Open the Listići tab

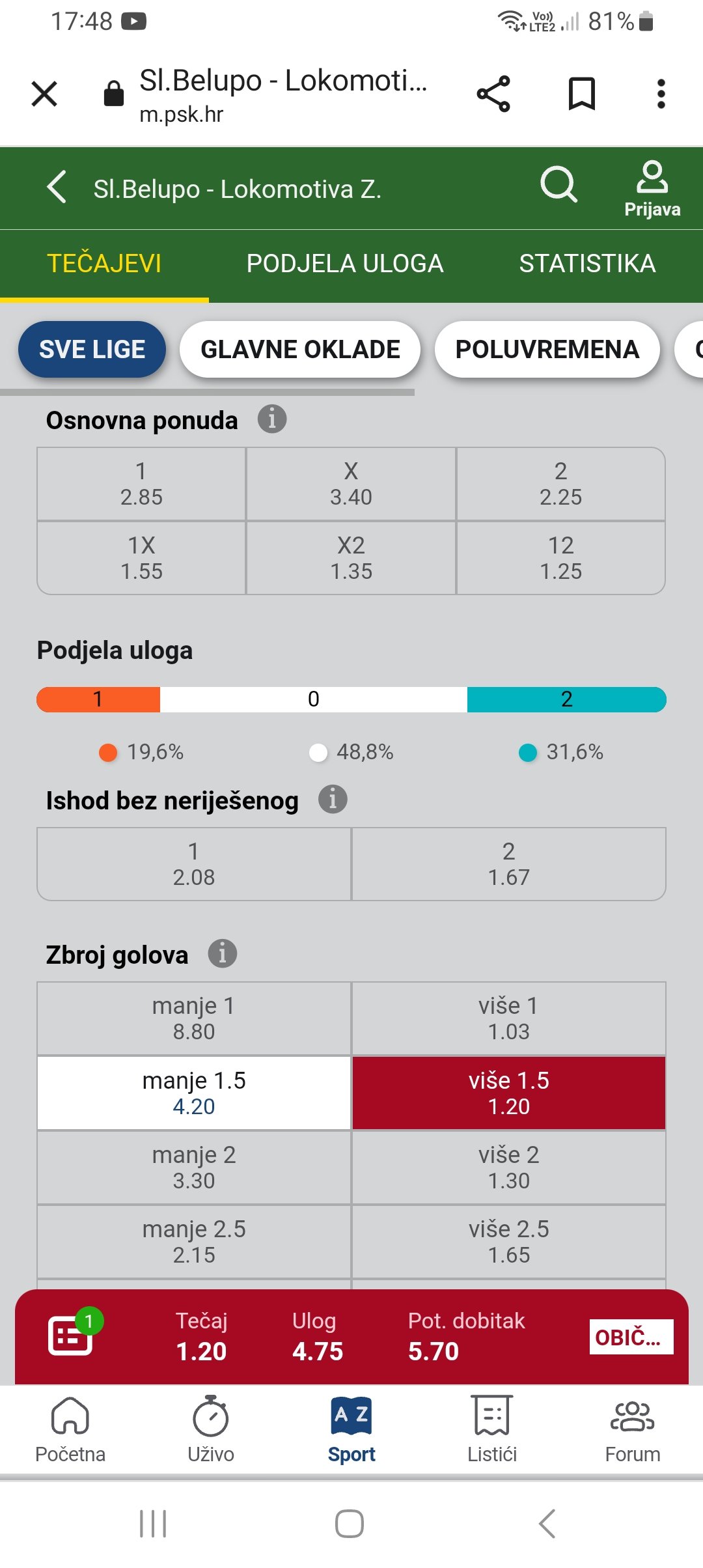[492, 1429]
